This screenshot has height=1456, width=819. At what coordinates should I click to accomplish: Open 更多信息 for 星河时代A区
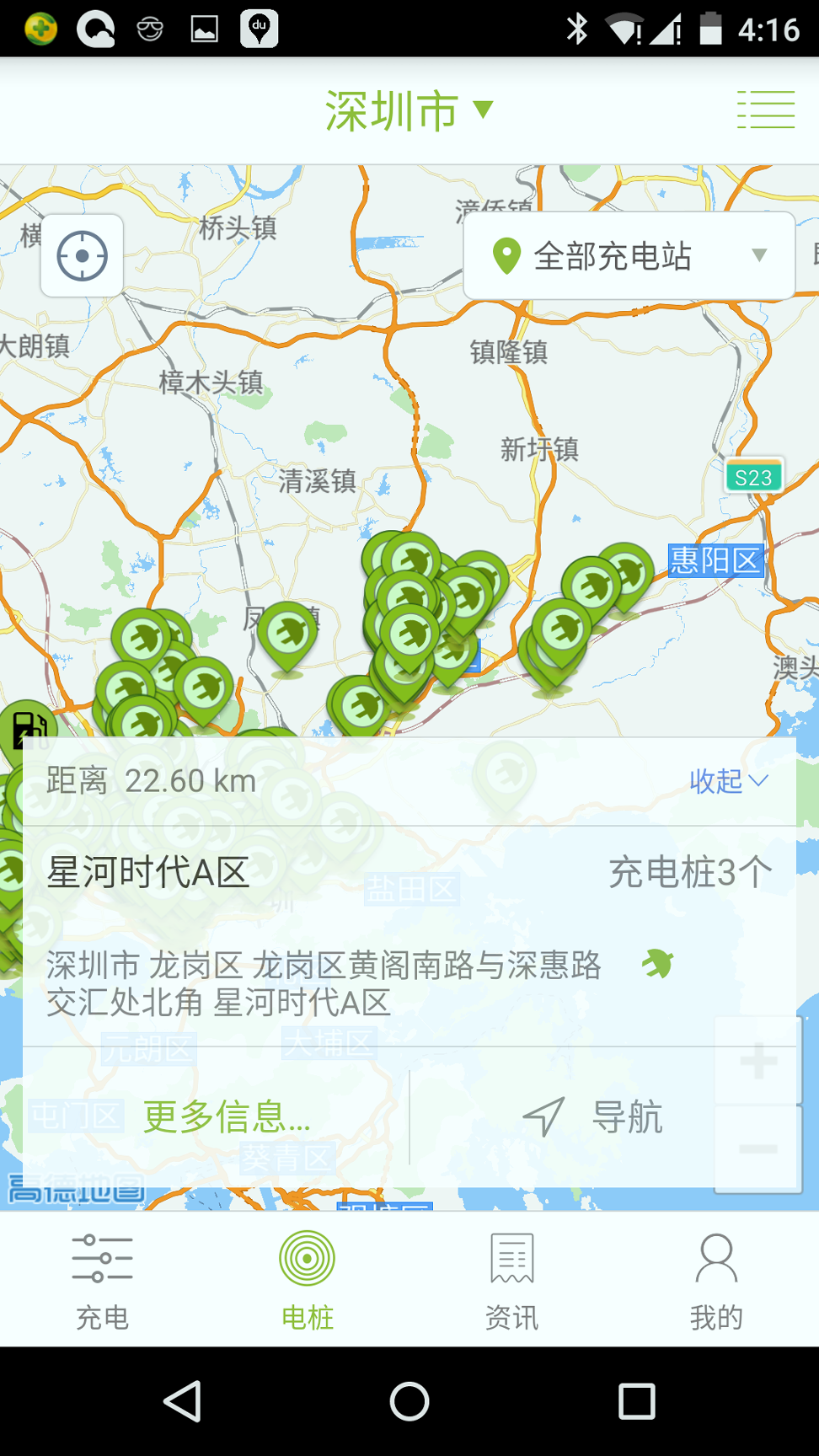pyautogui.click(x=226, y=1117)
